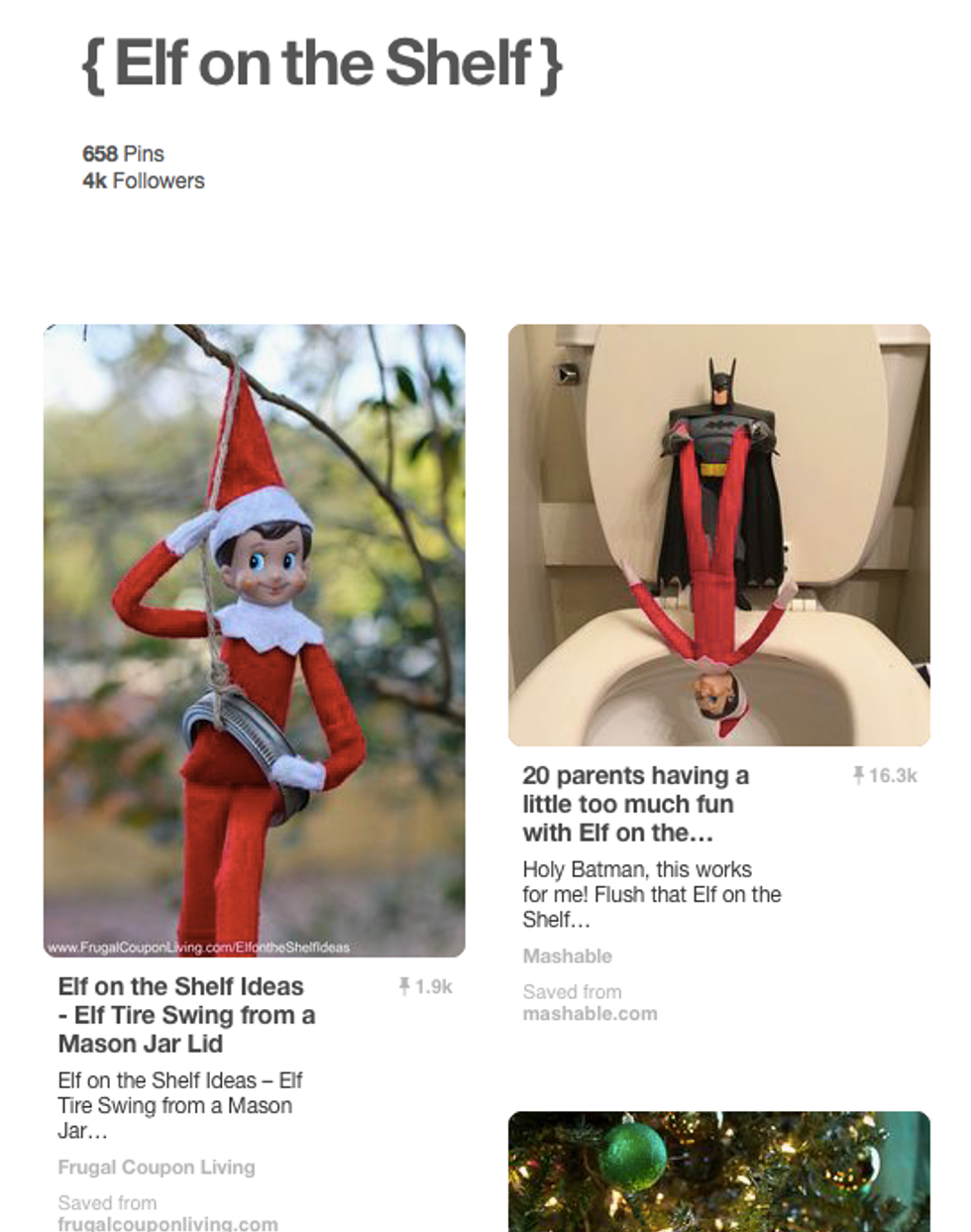Open 'Elf on the Shelf Ideas' pin title
The height and width of the screenshot is (1232, 971).
[x=186, y=1015]
